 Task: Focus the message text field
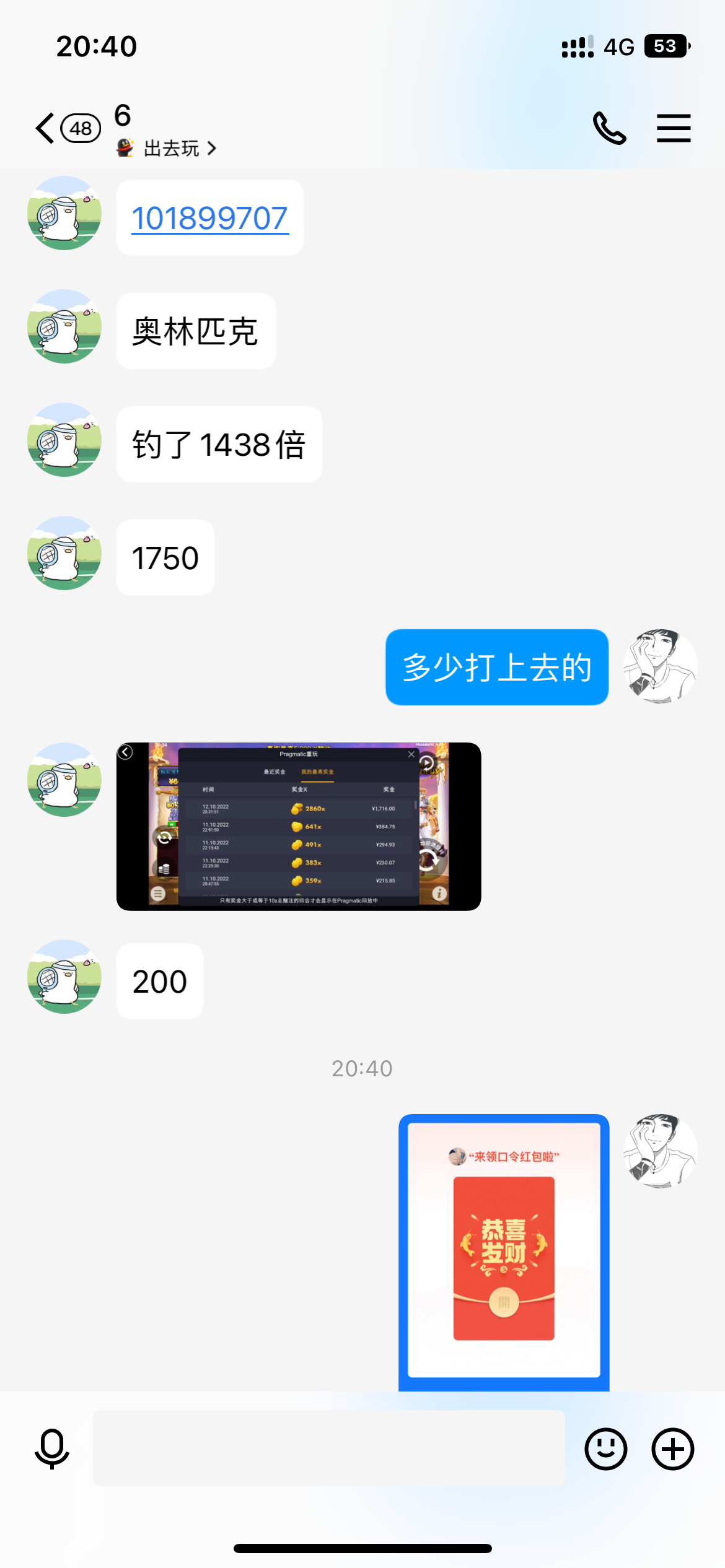click(328, 1448)
